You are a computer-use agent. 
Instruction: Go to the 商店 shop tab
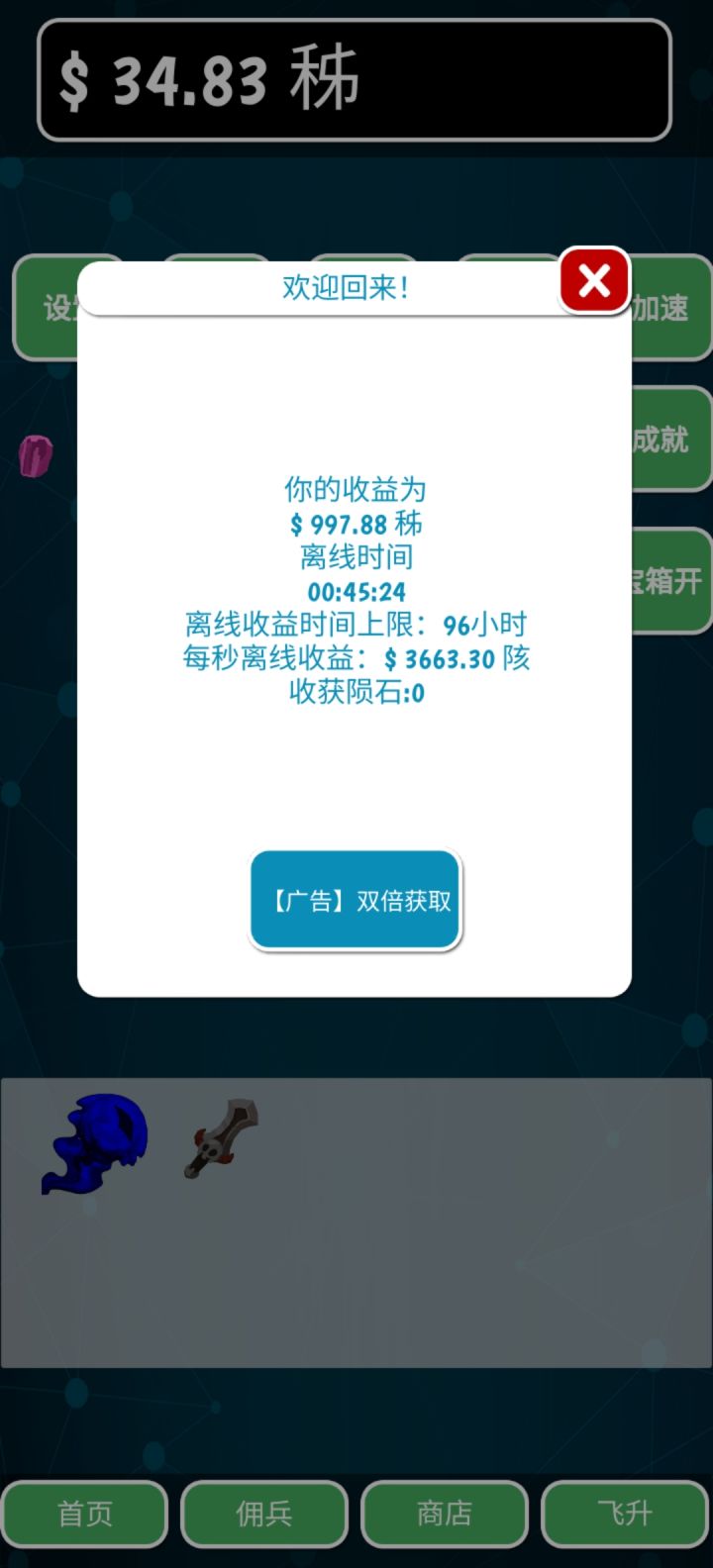coord(444,1513)
